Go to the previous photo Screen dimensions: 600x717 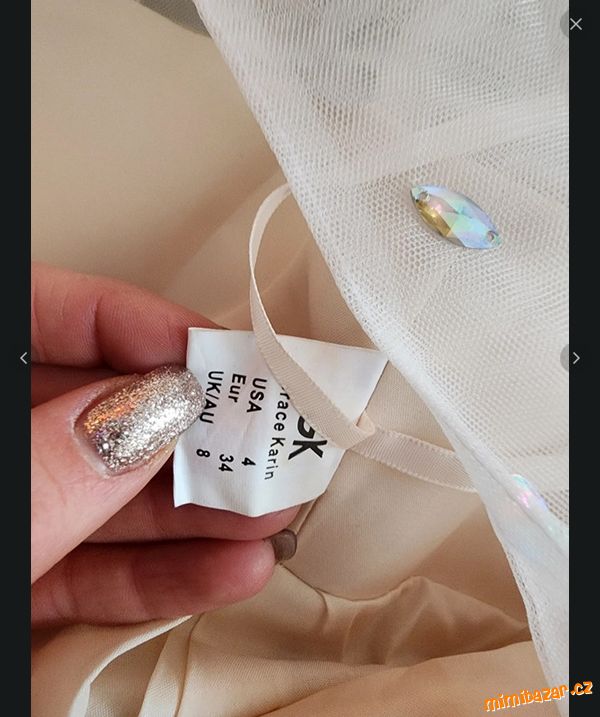[24, 358]
